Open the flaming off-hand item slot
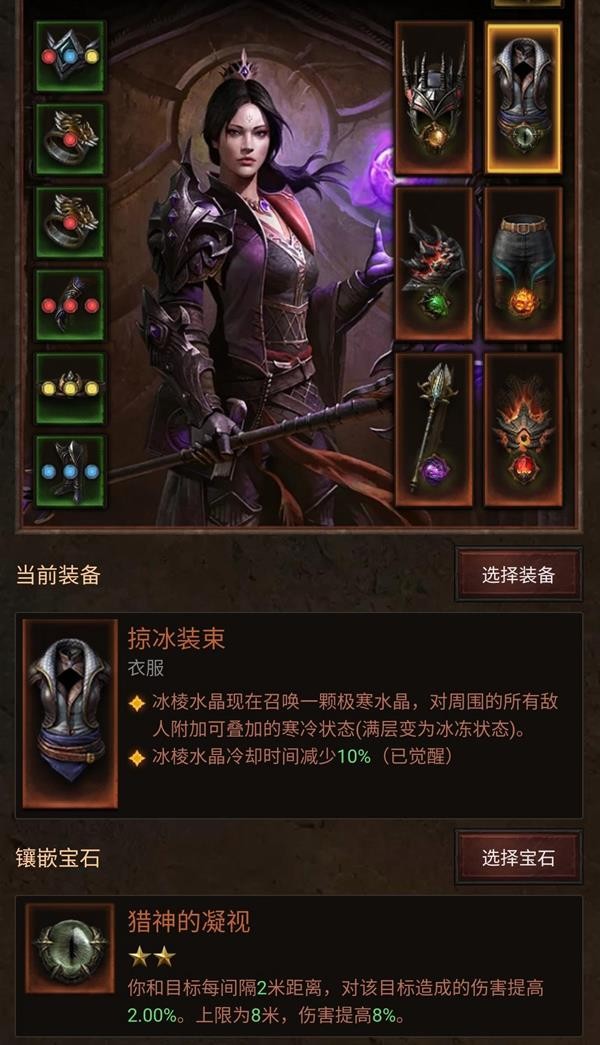Image resolution: width=600 pixels, height=1045 pixels. (x=523, y=428)
